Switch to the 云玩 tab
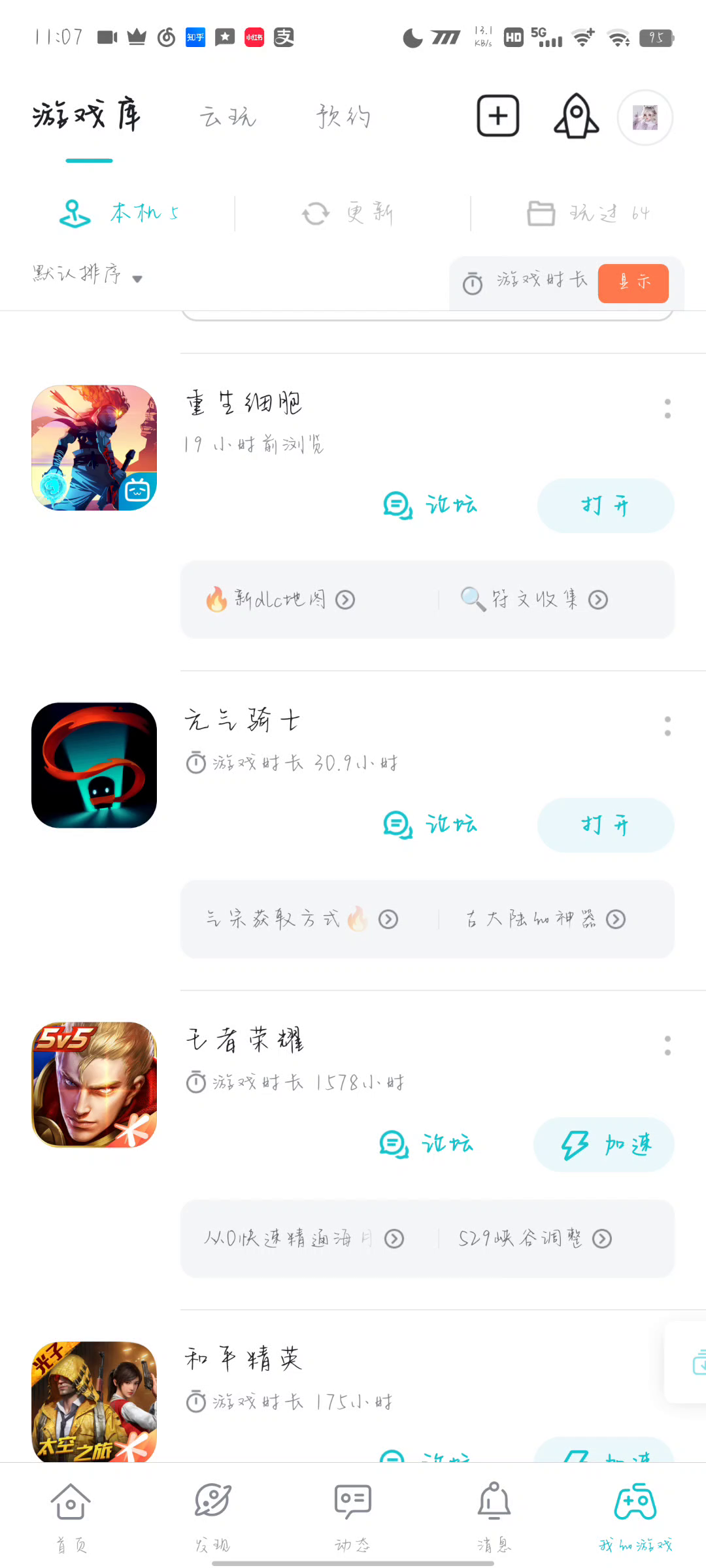The width and height of the screenshot is (706, 1568). point(227,117)
